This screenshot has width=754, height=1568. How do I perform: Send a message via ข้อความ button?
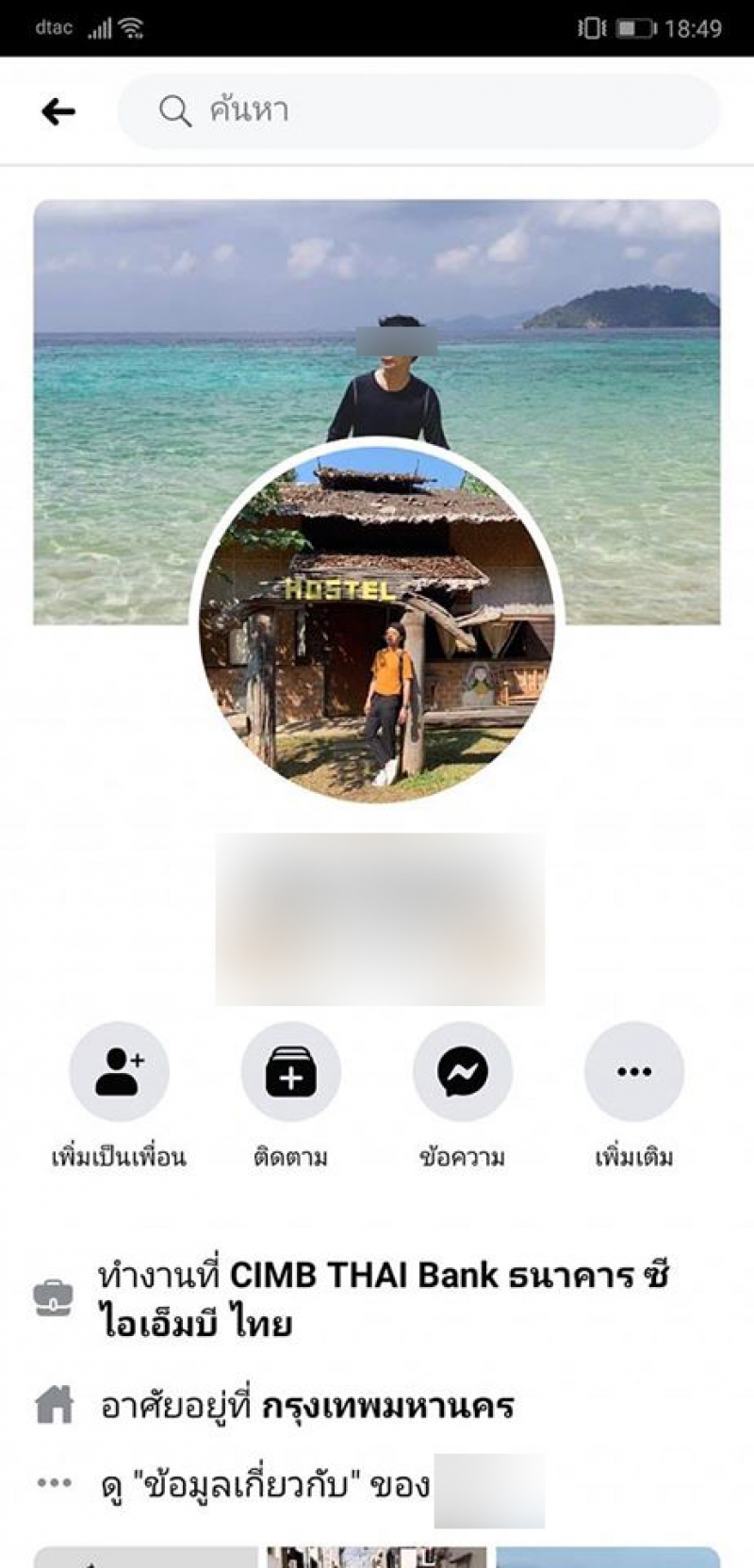pos(462,1071)
